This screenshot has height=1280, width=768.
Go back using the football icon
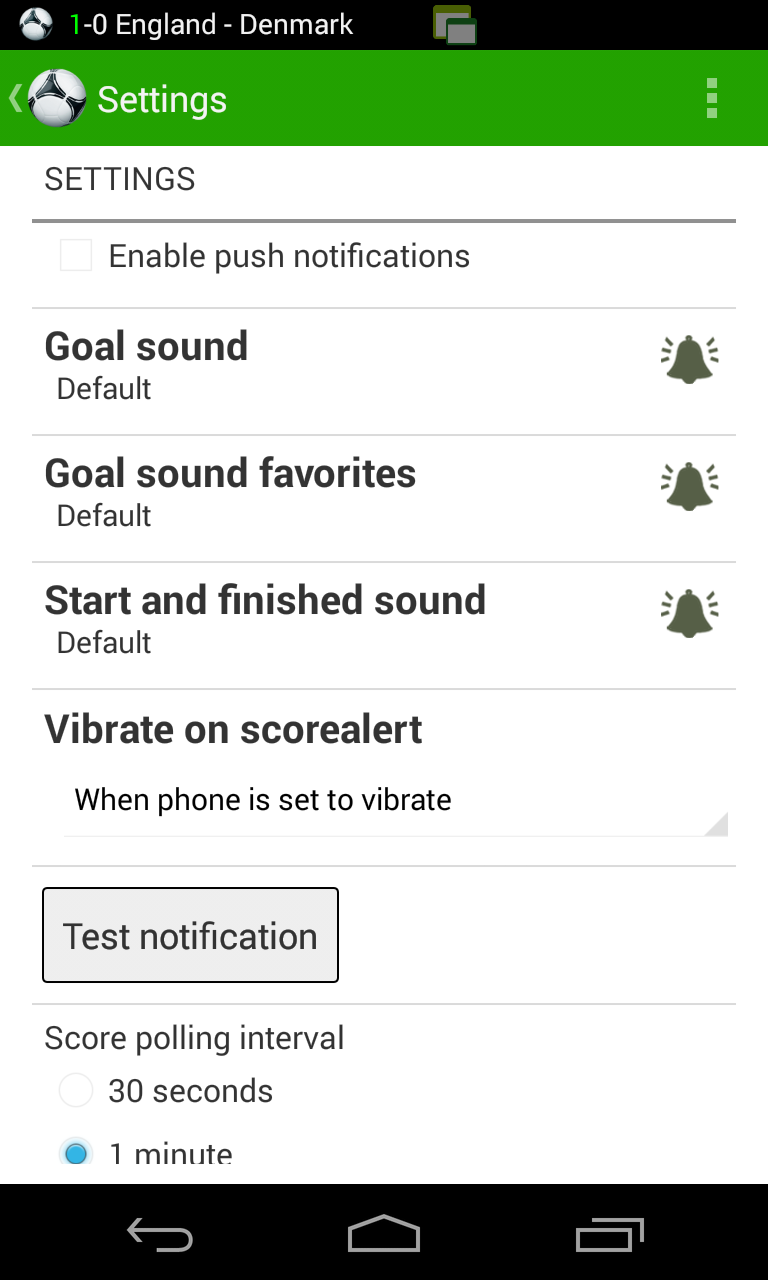[x=55, y=99]
